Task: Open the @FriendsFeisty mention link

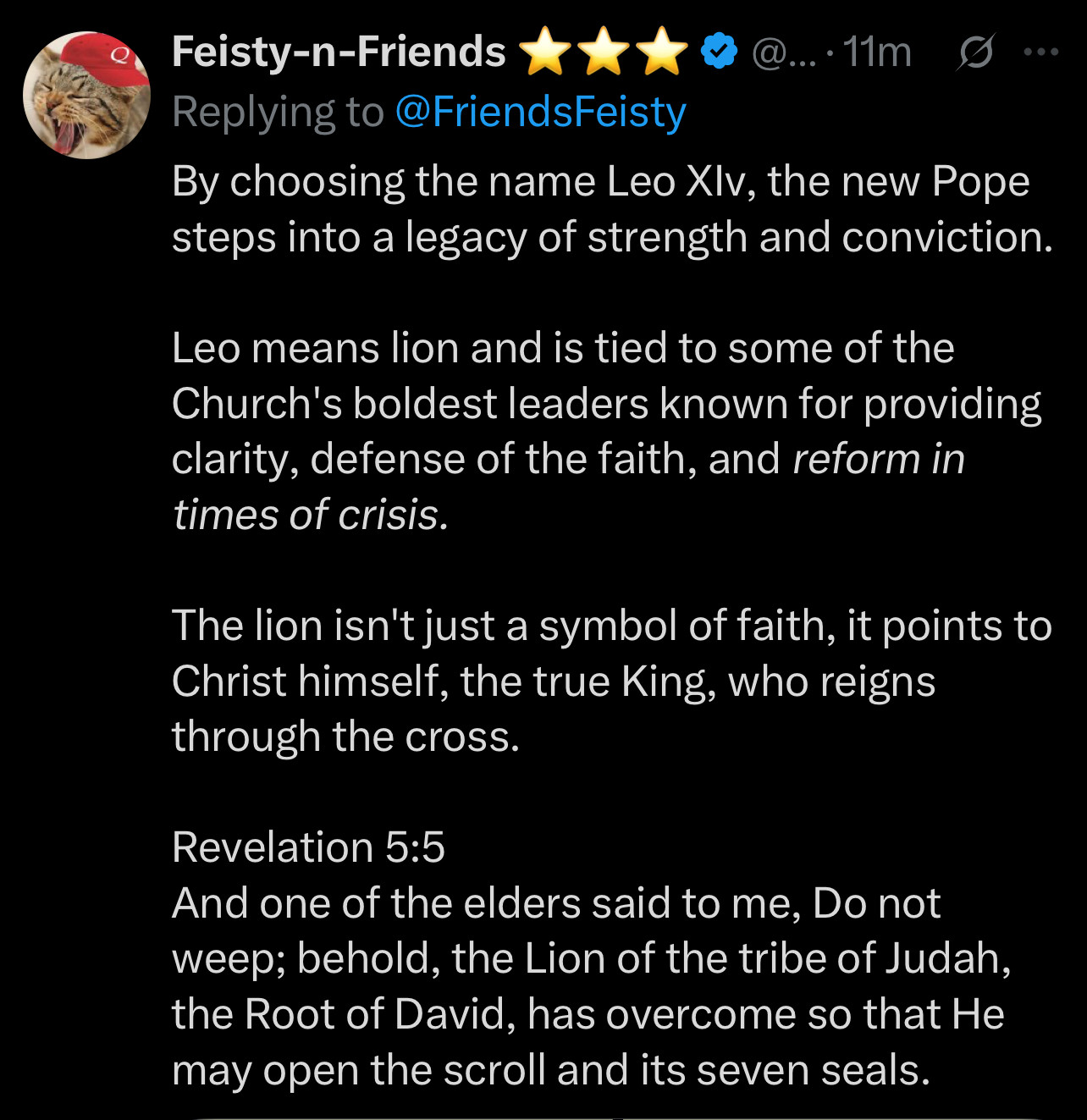Action: pyautogui.click(x=540, y=113)
